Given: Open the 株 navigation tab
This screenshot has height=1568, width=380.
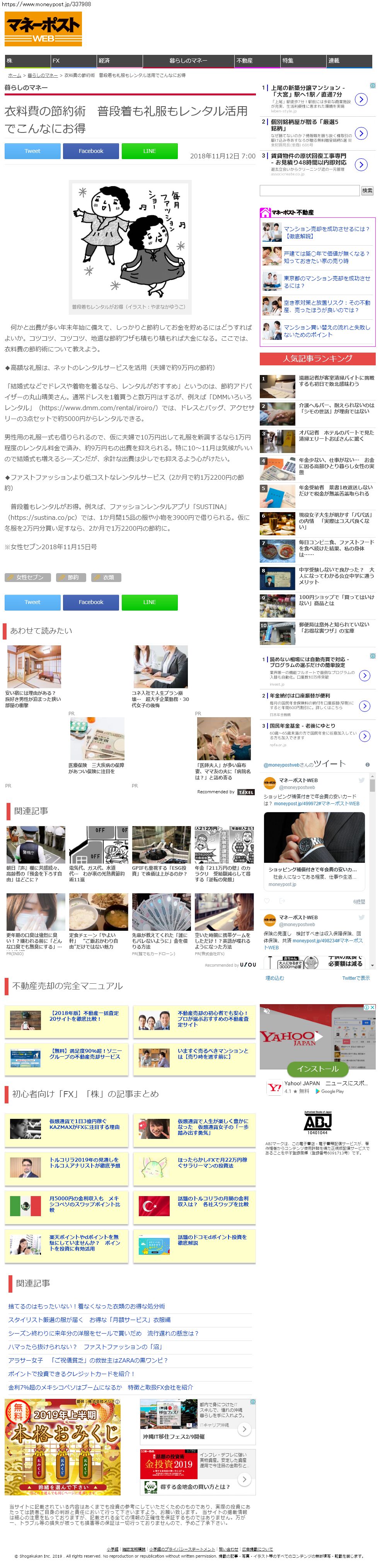Looking at the screenshot, I should coord(27,61).
